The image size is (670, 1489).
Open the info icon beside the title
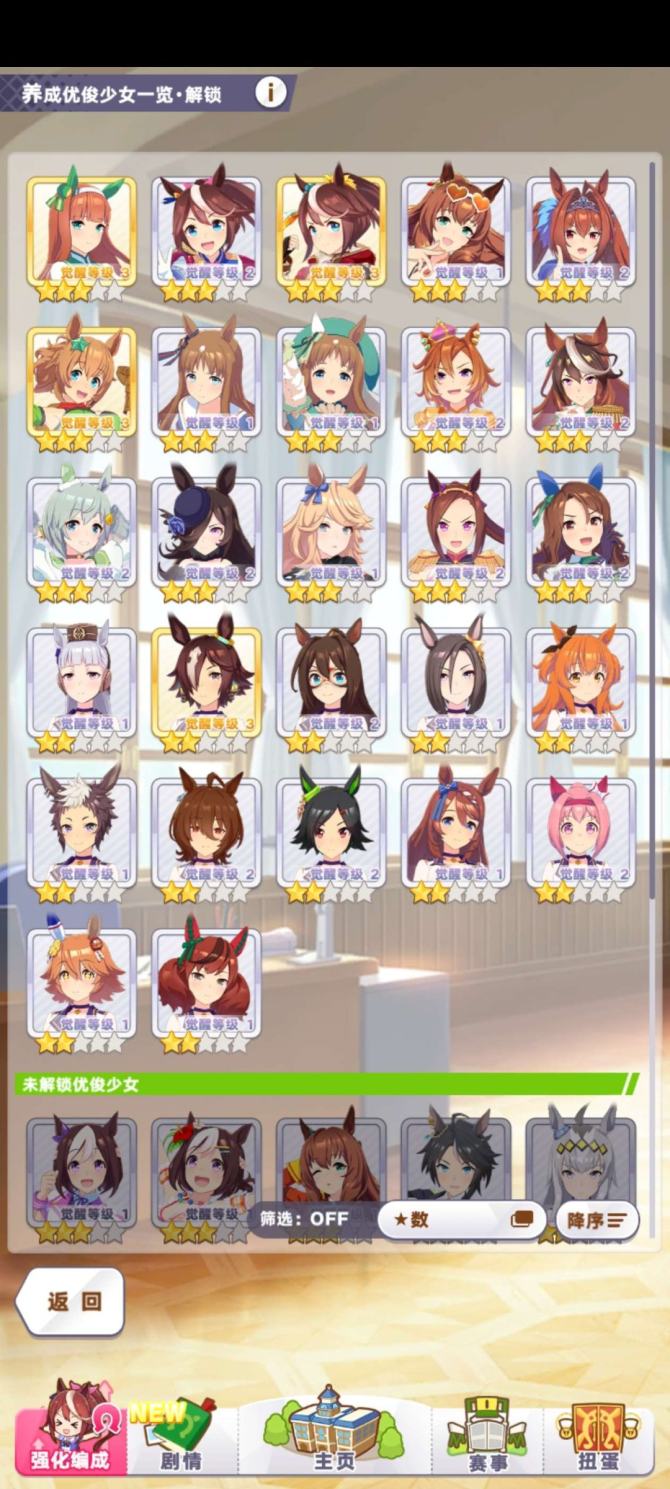coord(270,93)
